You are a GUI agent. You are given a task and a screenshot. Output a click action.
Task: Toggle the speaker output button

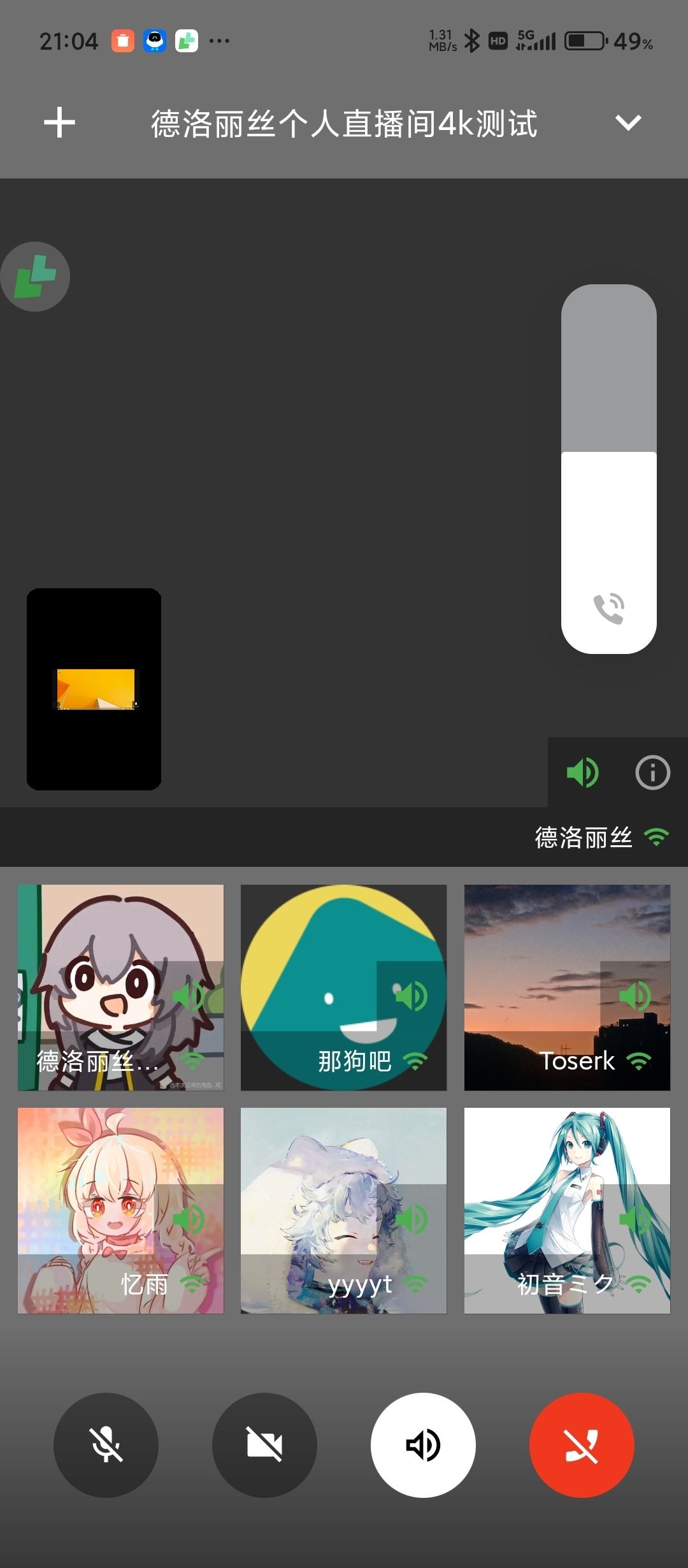423,1445
